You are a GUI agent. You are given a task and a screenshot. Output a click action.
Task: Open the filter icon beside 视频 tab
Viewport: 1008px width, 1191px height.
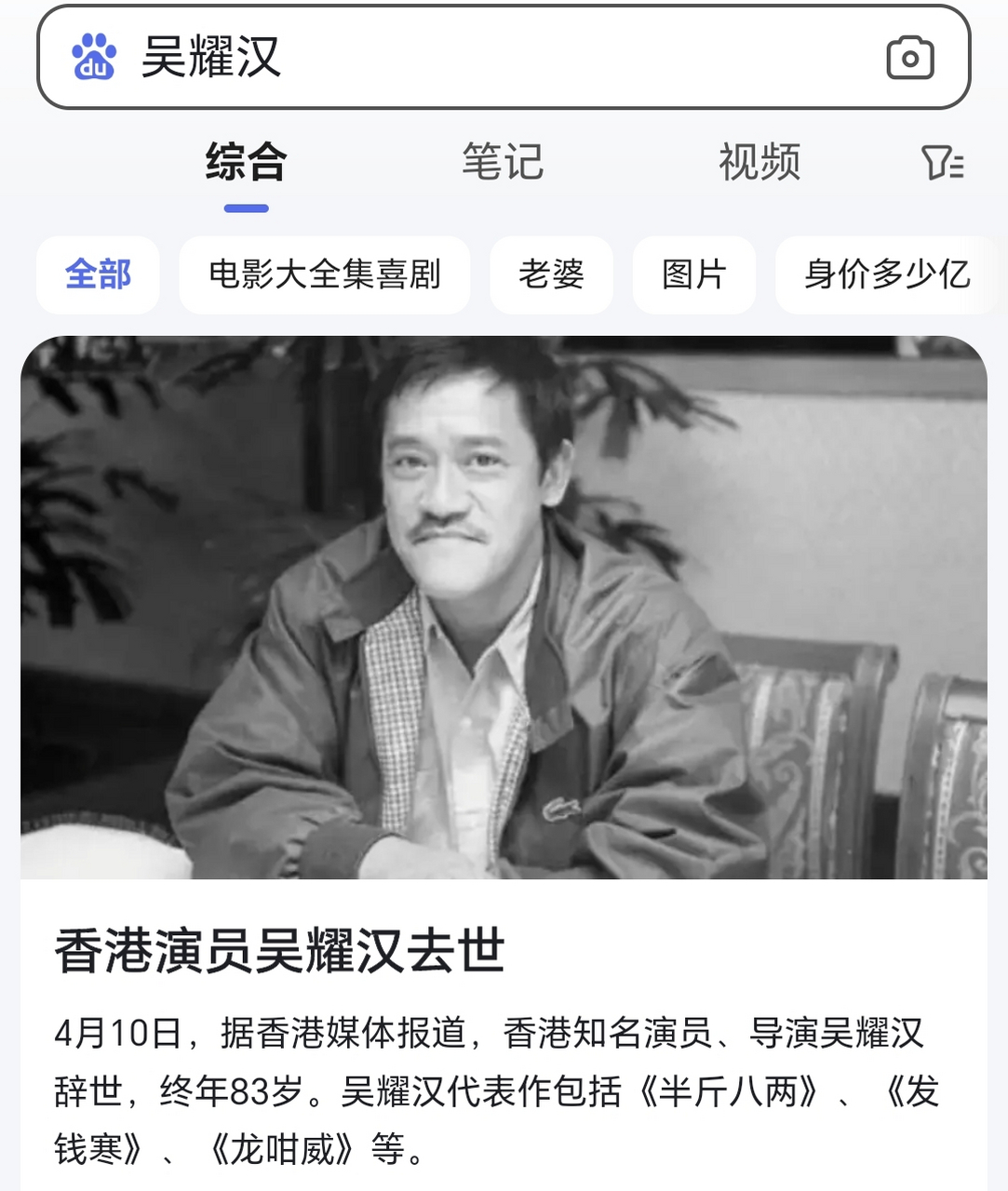point(944,164)
